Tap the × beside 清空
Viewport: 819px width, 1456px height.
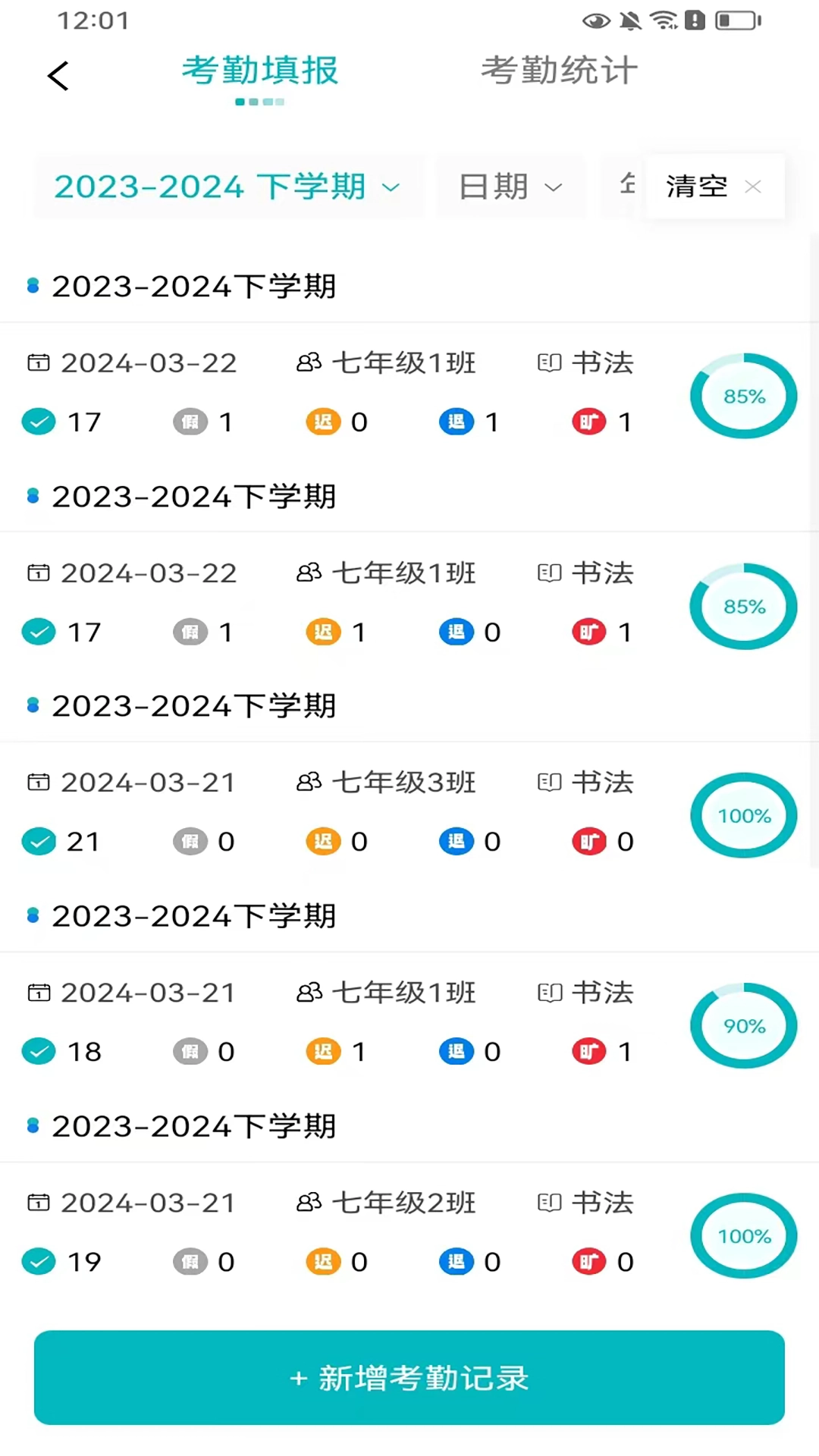pos(753,187)
